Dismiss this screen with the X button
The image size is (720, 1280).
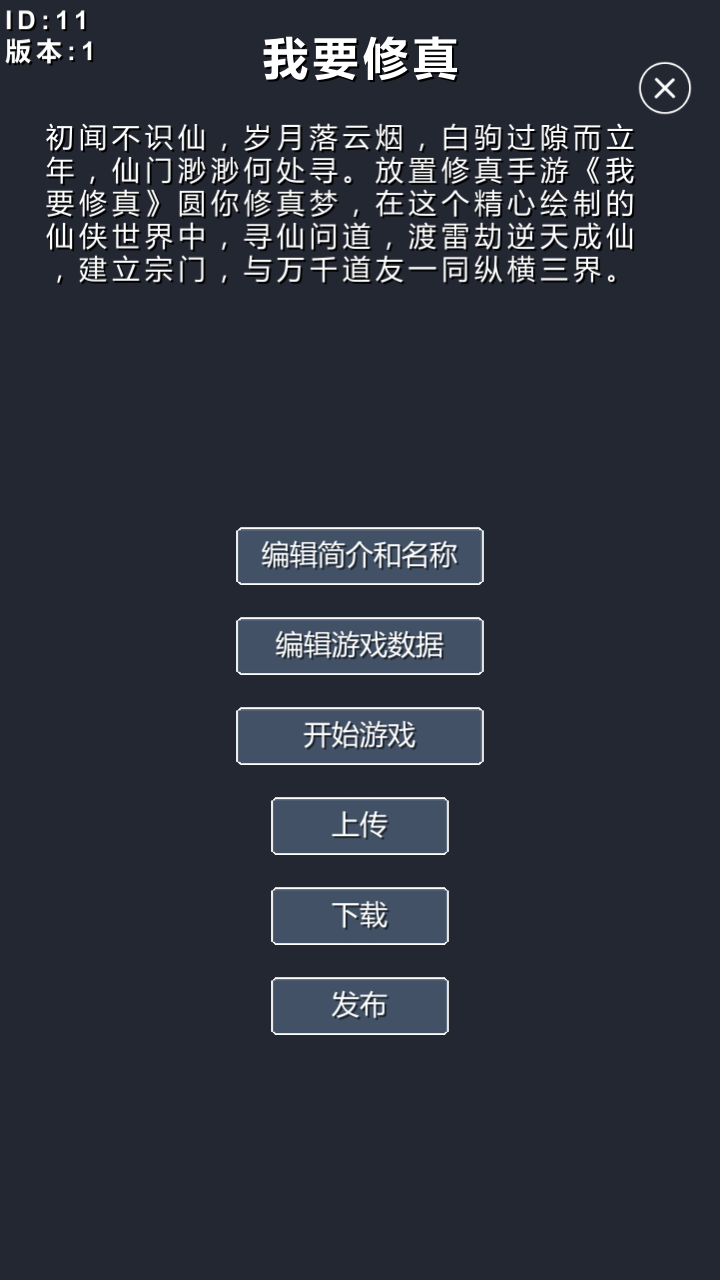tap(663, 87)
